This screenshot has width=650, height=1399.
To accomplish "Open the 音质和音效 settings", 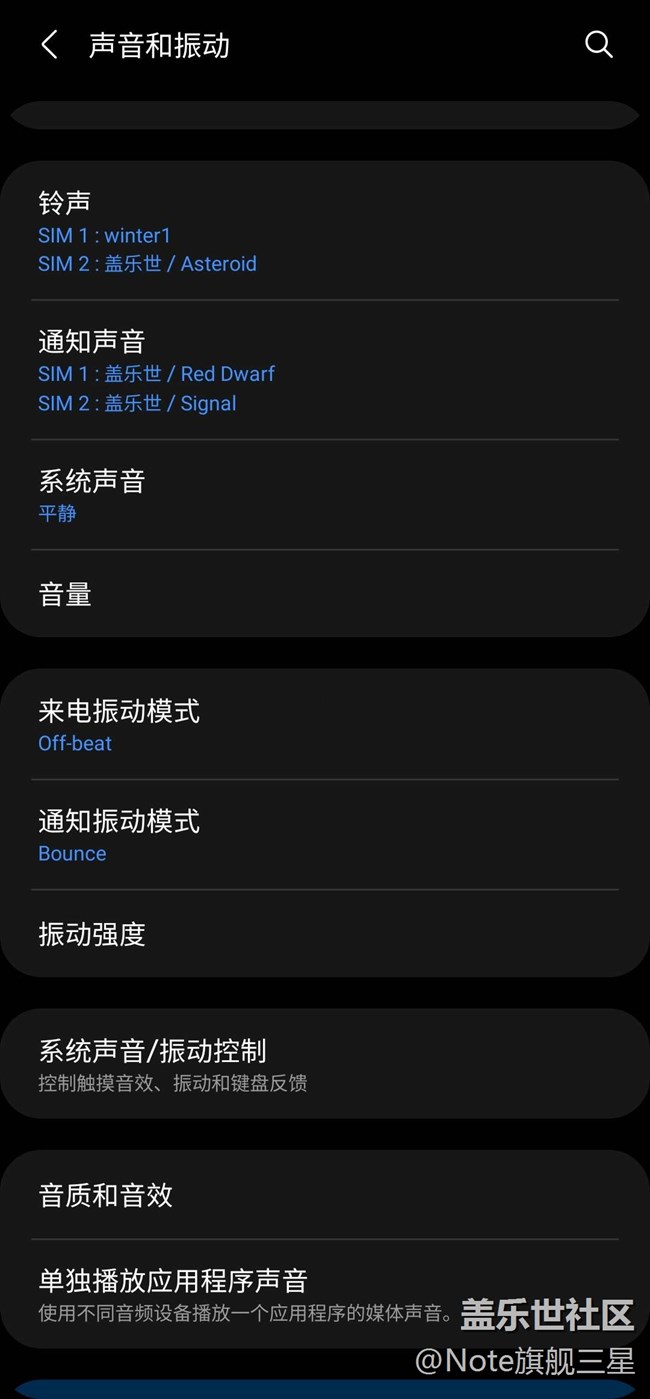I will tap(325, 1195).
